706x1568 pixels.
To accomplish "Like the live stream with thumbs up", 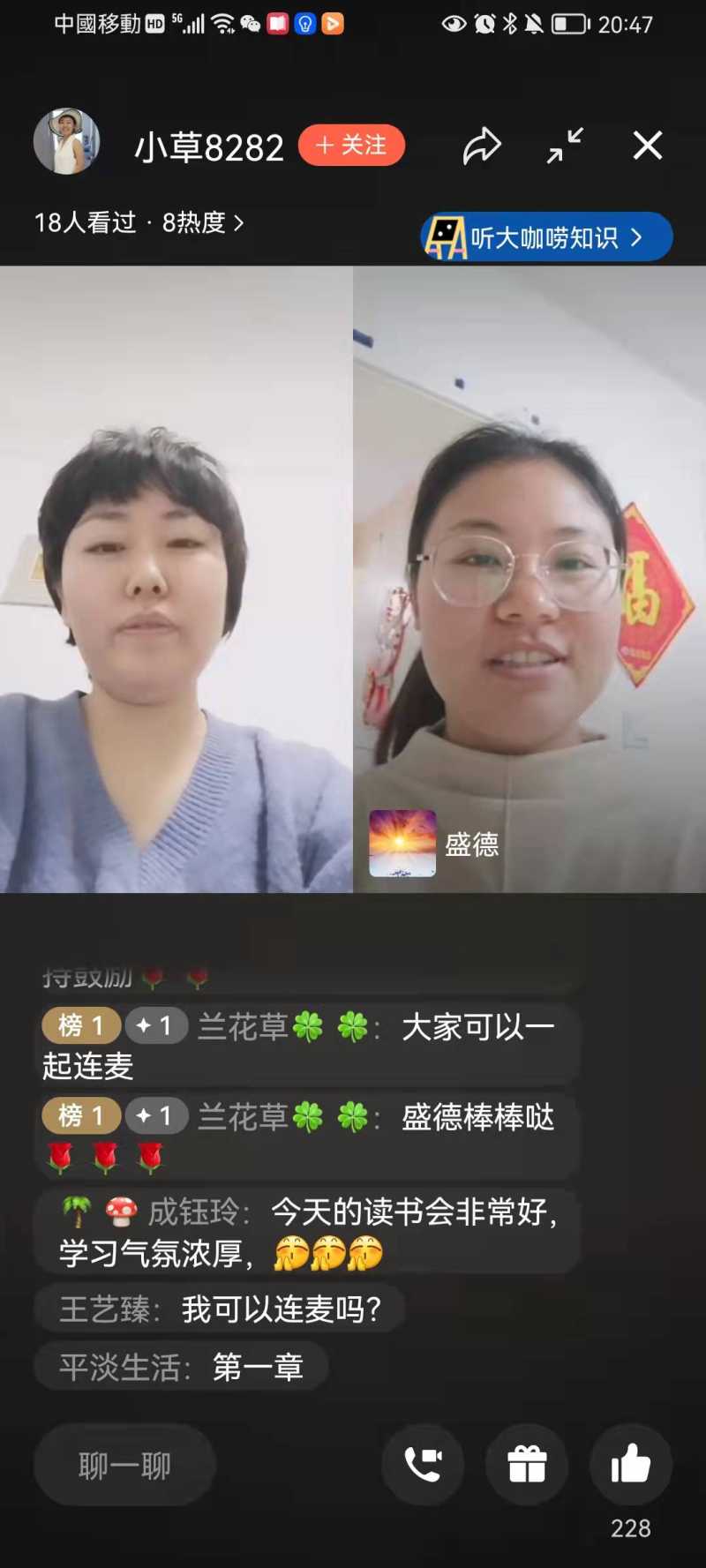I will point(630,1466).
